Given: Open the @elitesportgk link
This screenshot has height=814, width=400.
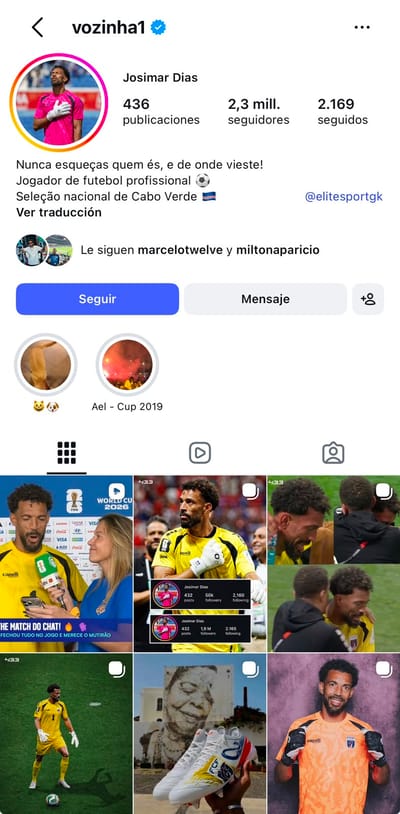Looking at the screenshot, I should coord(343,197).
